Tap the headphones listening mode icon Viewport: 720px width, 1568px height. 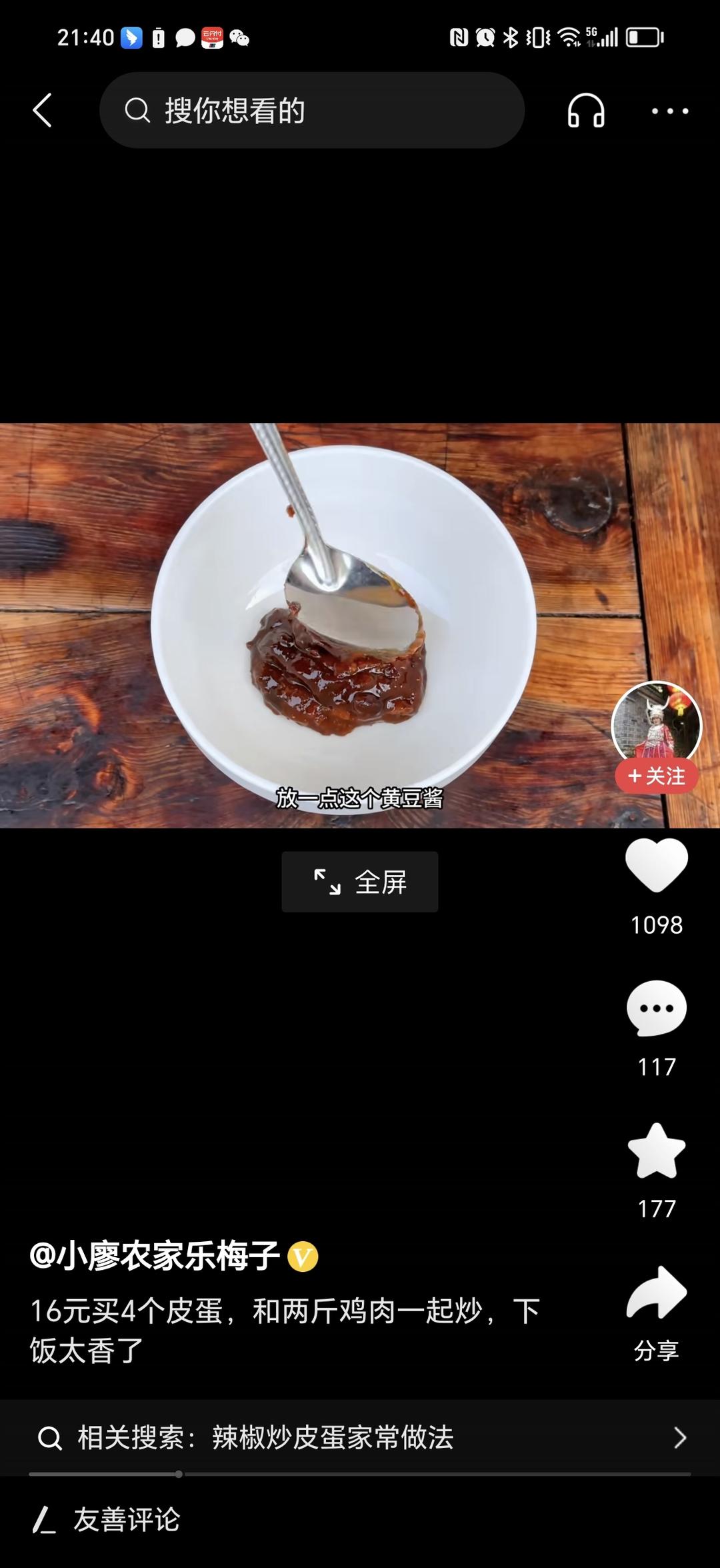[585, 110]
